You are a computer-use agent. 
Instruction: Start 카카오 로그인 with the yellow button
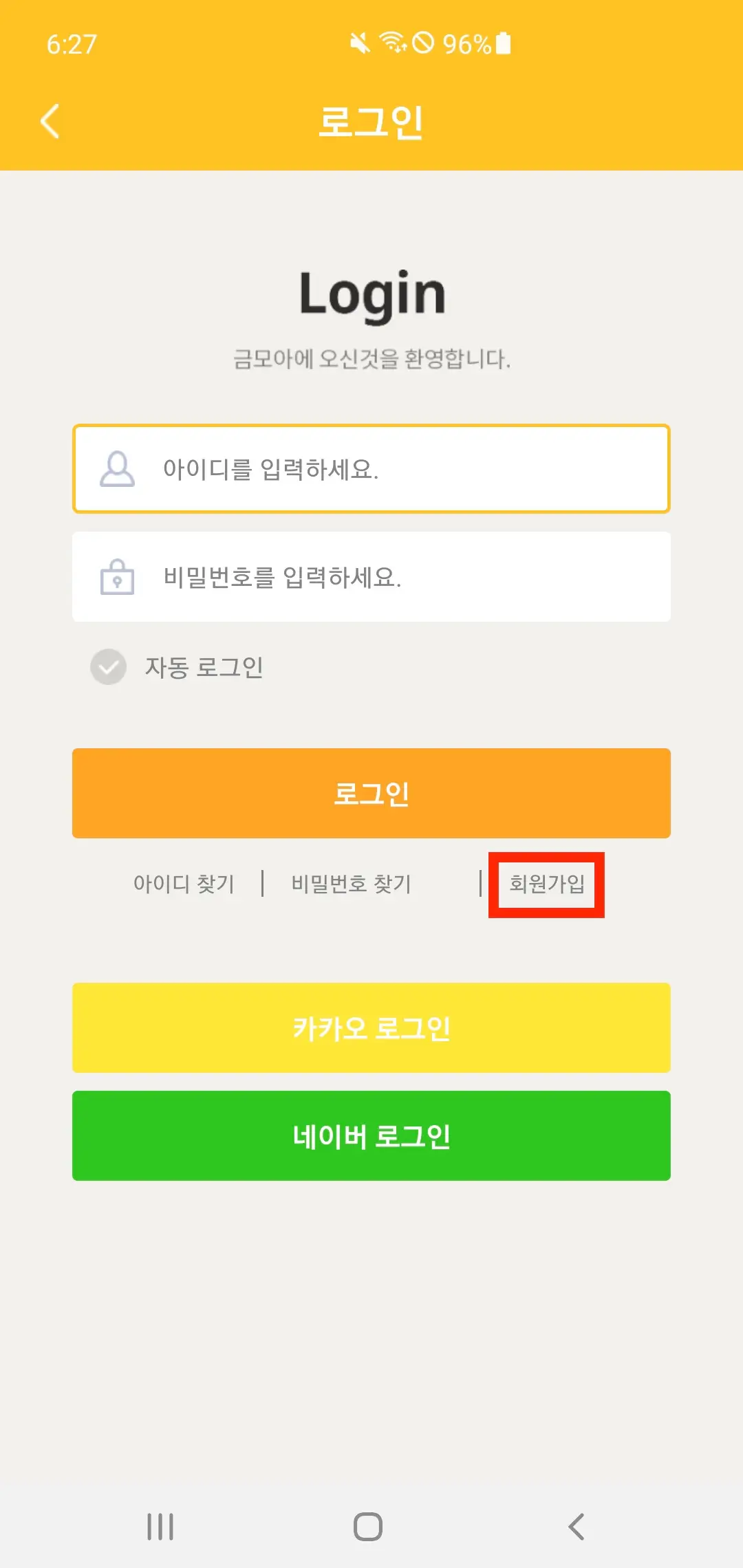[x=371, y=1027]
